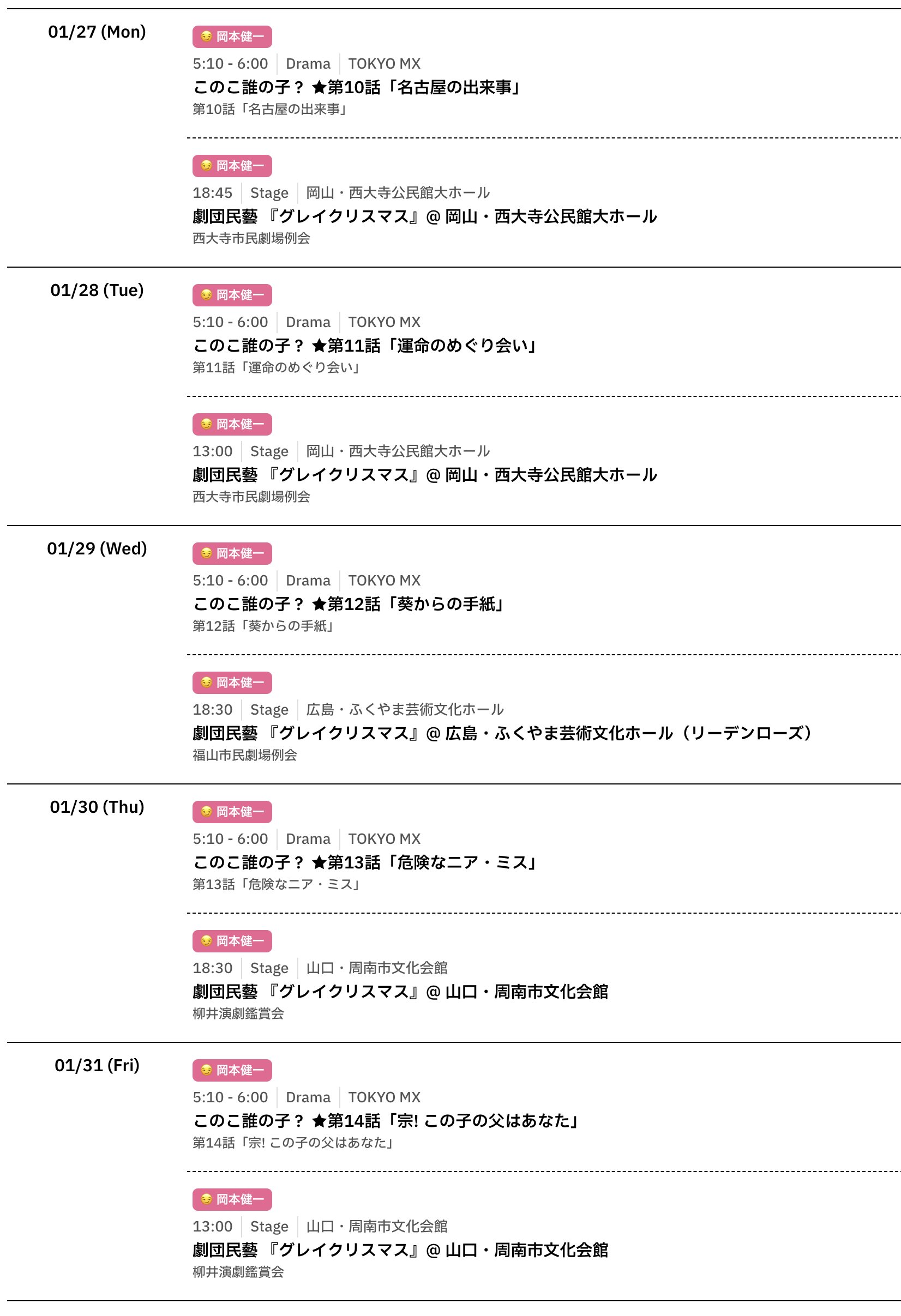Viewport: 901px width, 1316px height.
Task: Open the グレイクリスマス entry at 広島・ふくやま芸術文化ホール
Action: pyautogui.click(x=502, y=733)
